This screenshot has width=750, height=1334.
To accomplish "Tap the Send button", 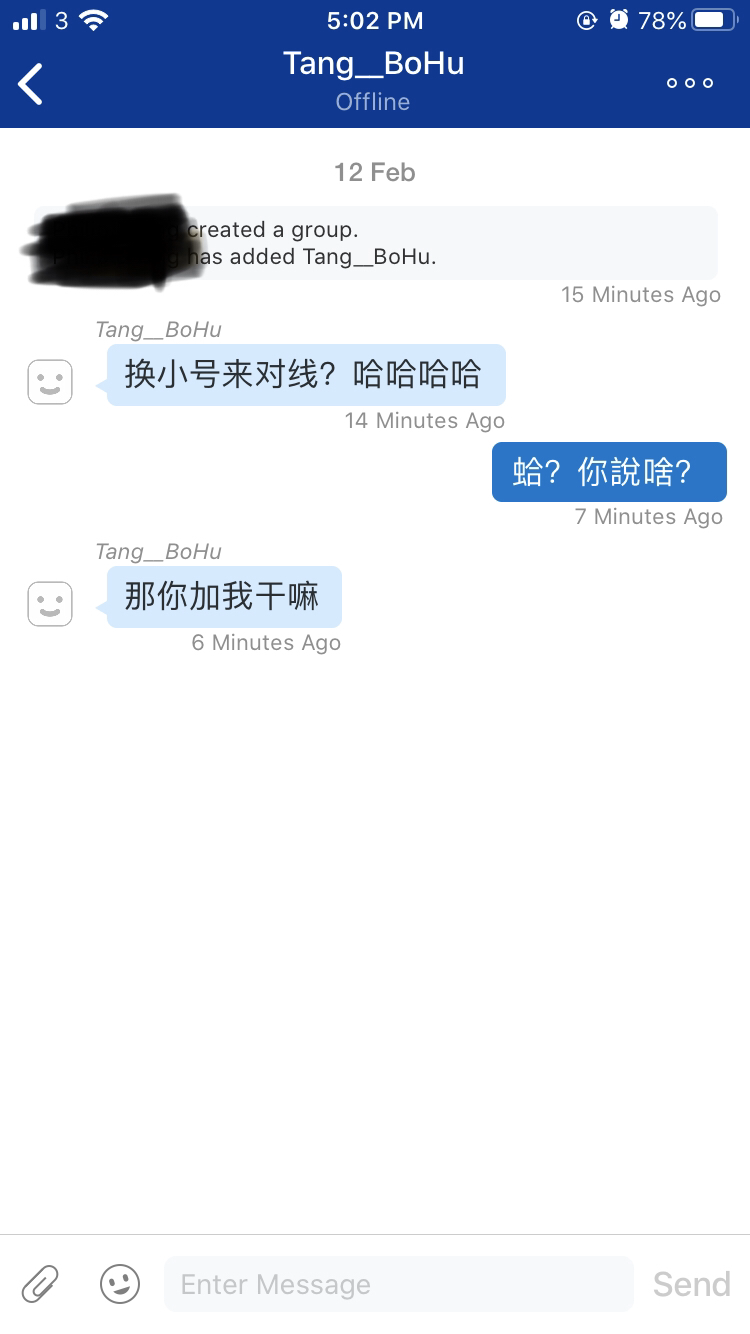I will tap(692, 1284).
